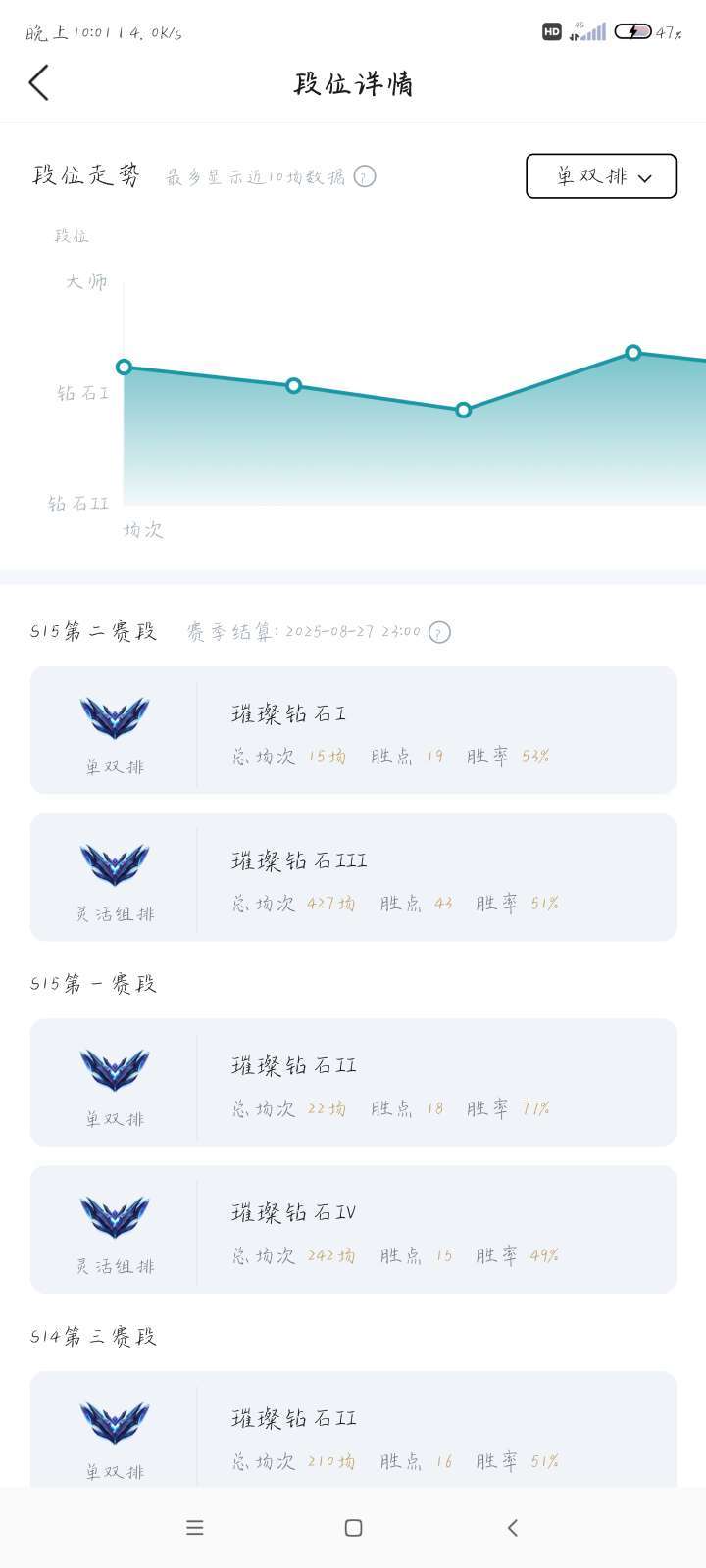The image size is (706, 1568).
Task: Tap the system home button
Action: pyautogui.click(x=354, y=1527)
